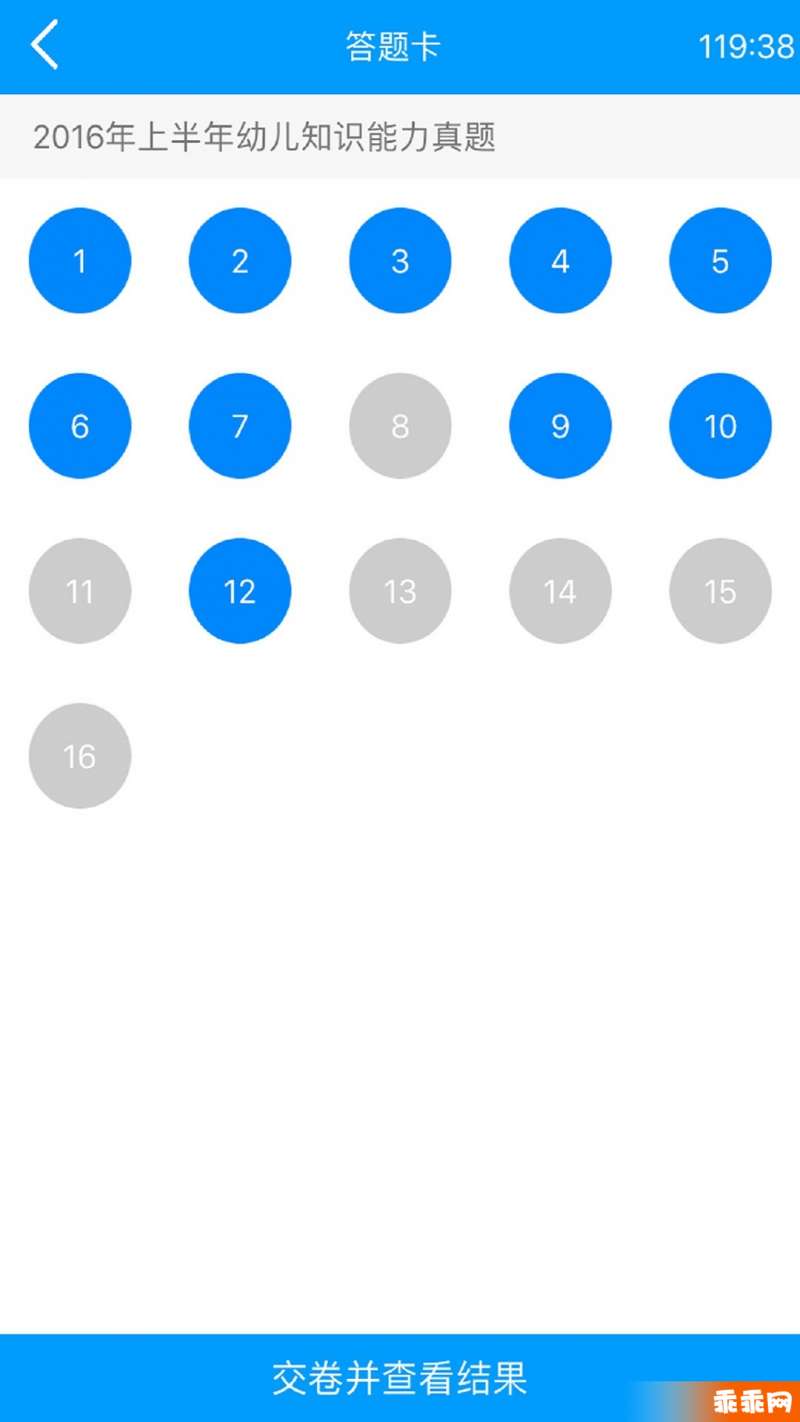The width and height of the screenshot is (800, 1422).
Task: Jump to question 1
Action: 80,261
